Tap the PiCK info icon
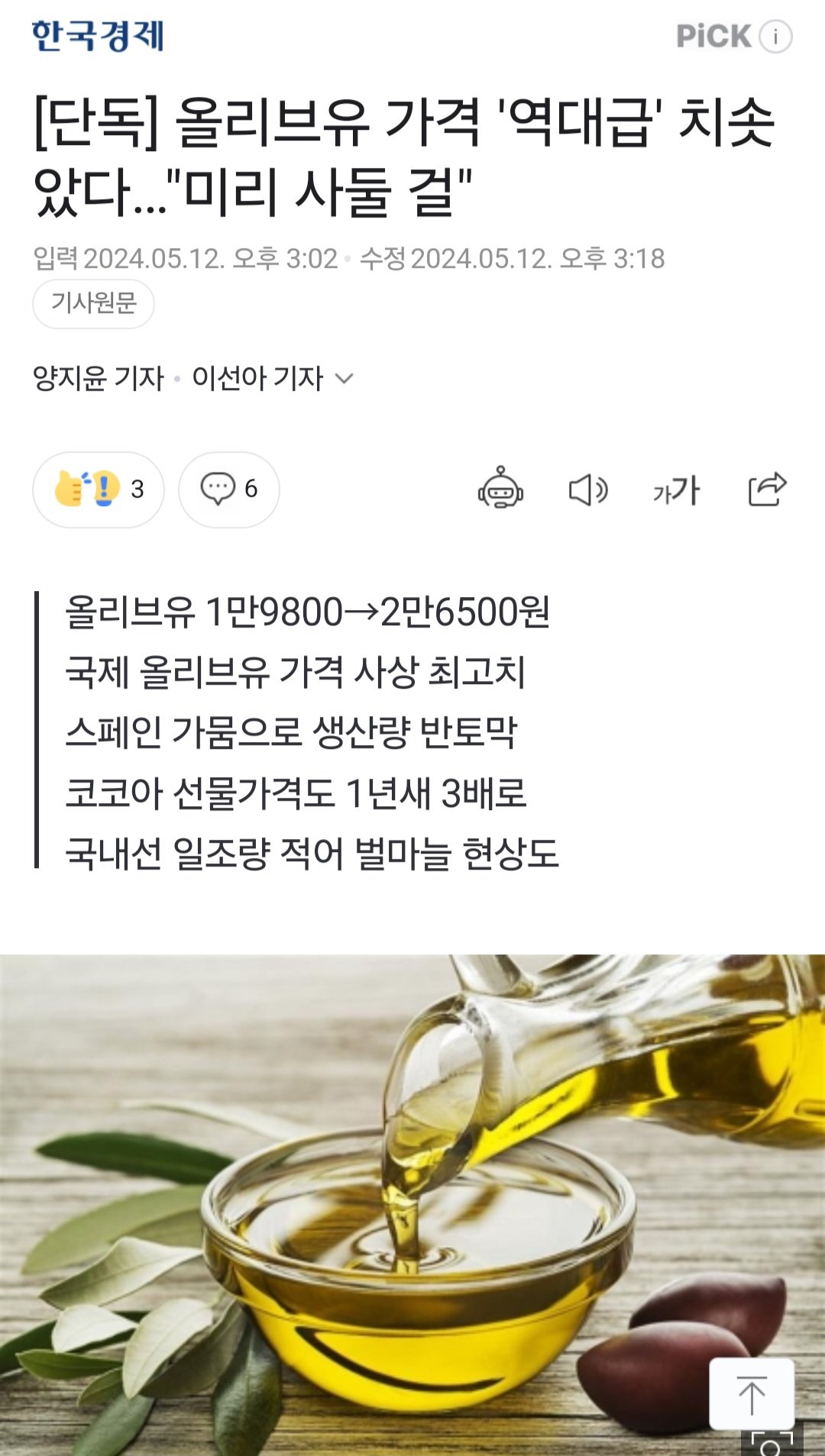Viewport: 825px width, 1456px height. tap(775, 36)
